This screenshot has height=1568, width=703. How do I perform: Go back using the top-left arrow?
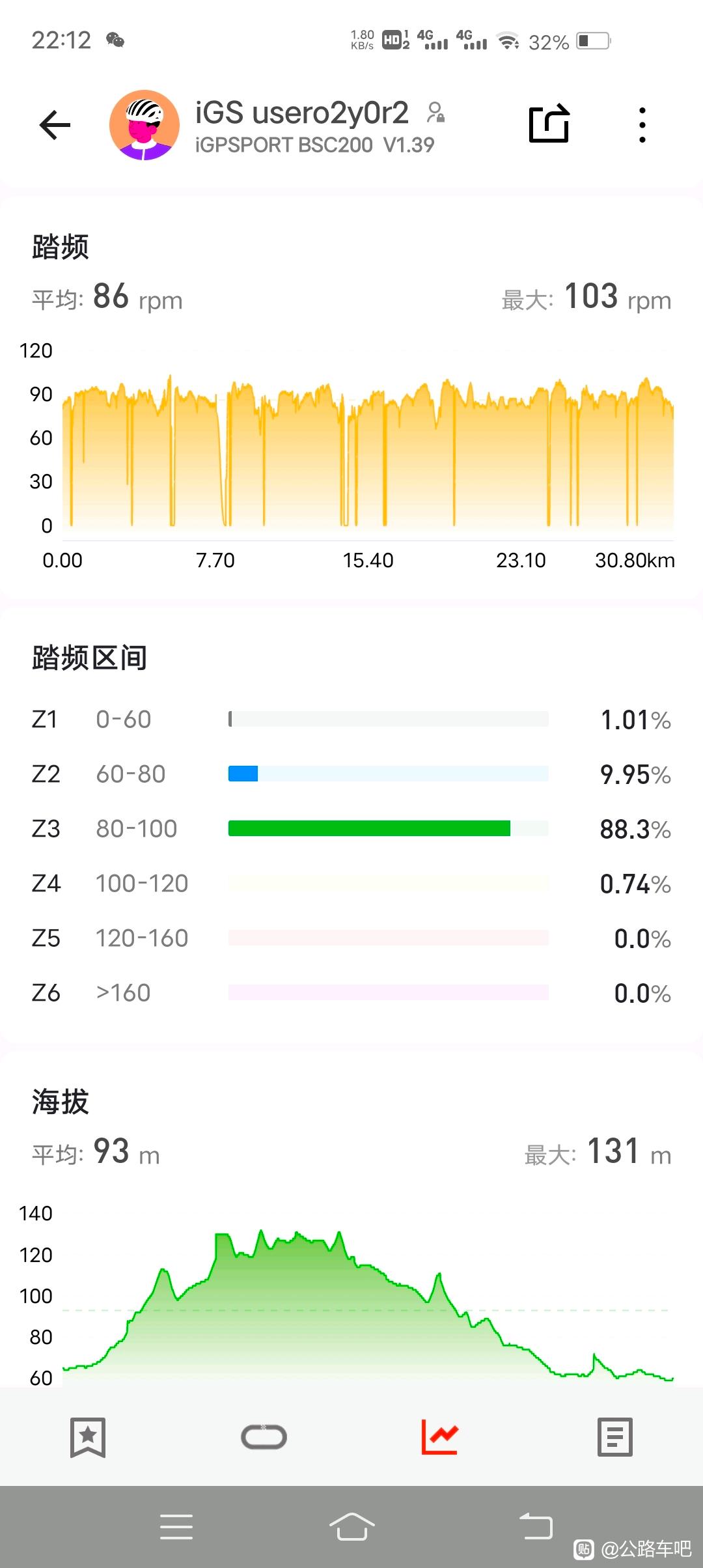coord(55,125)
